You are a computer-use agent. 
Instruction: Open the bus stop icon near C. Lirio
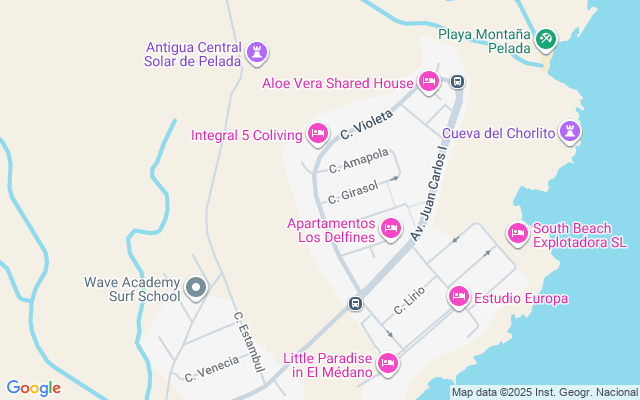pos(355,303)
